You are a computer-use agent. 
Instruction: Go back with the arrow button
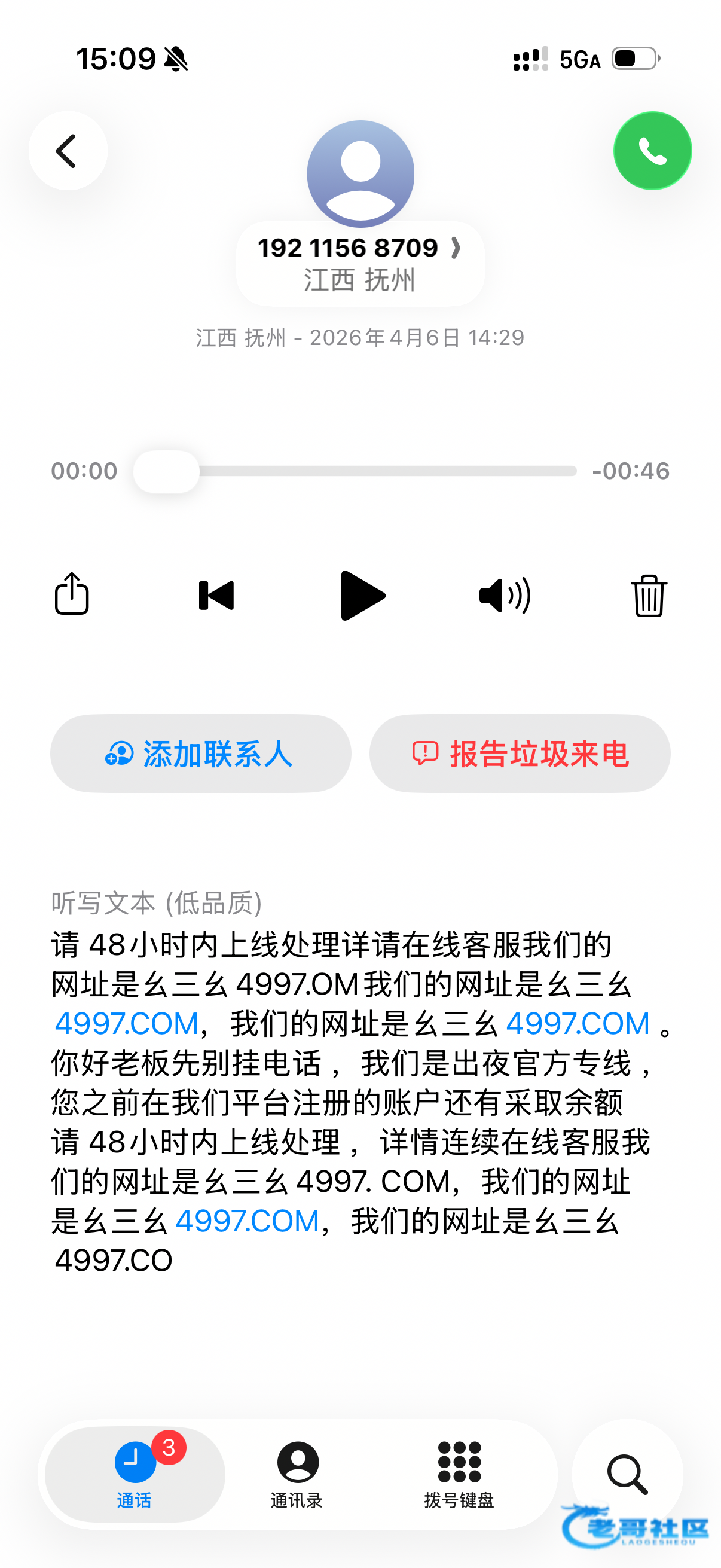pyautogui.click(x=68, y=150)
